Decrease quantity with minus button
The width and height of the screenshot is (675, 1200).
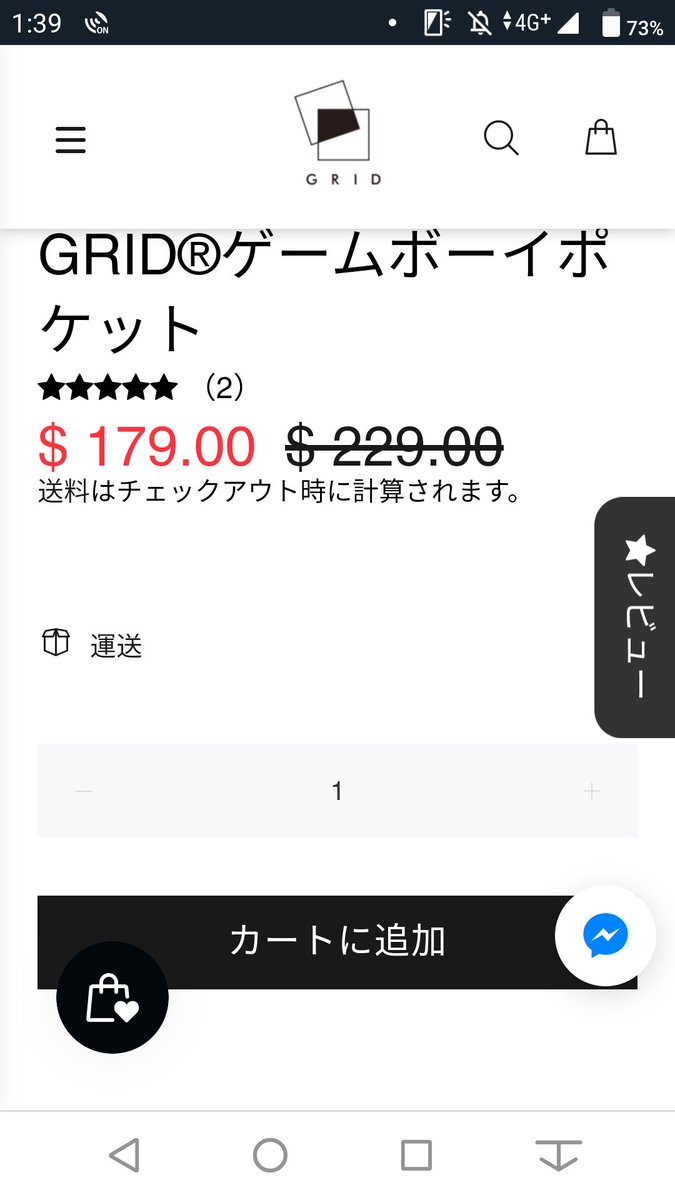click(x=84, y=791)
